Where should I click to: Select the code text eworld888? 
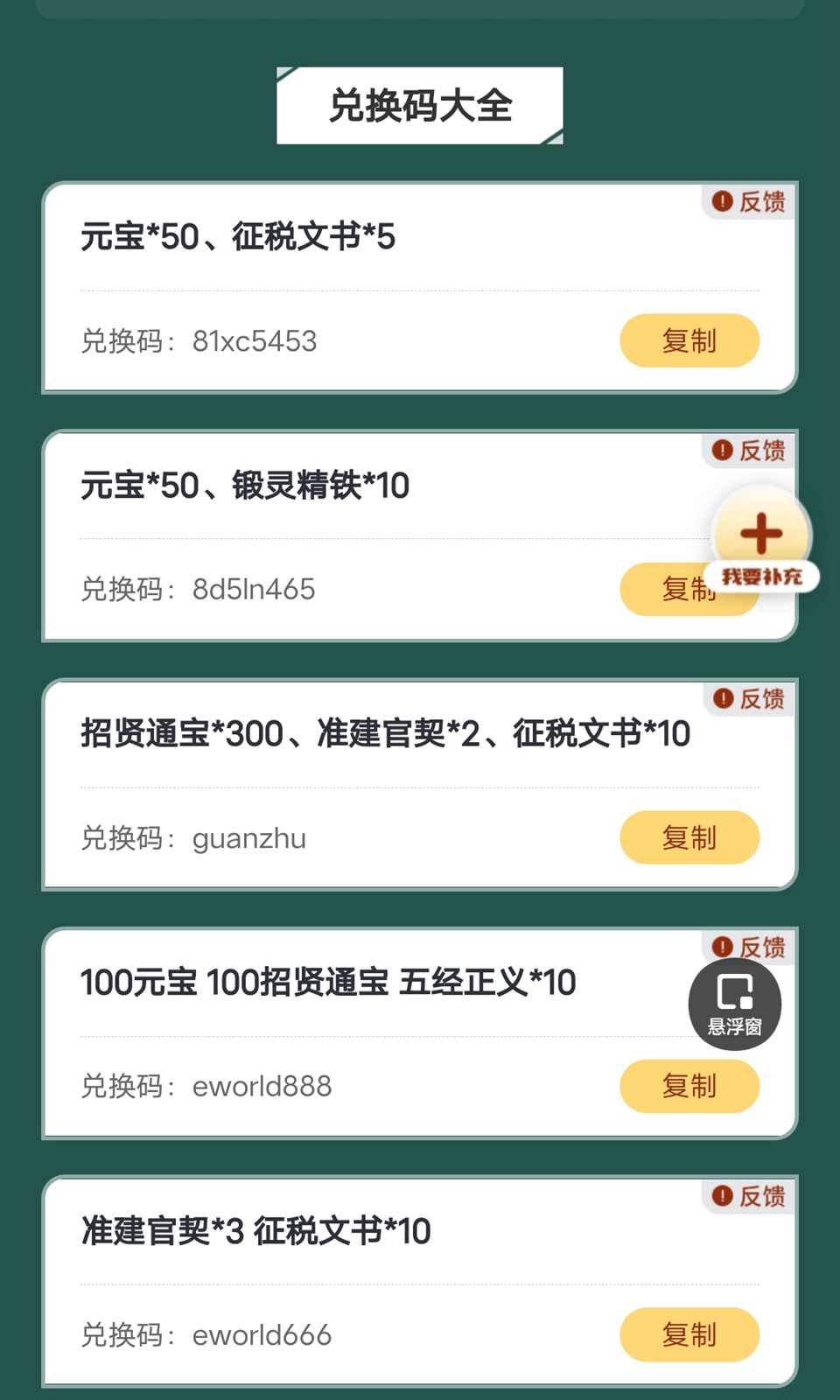point(262,1087)
